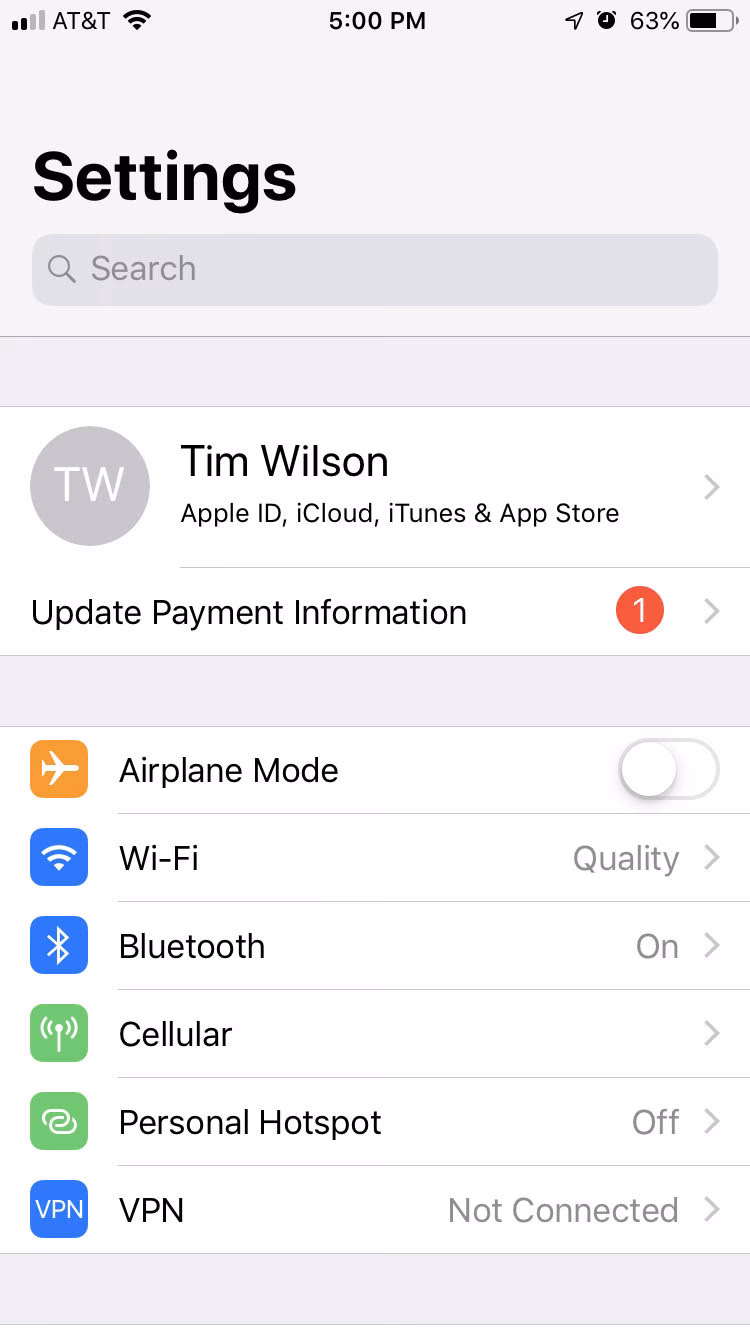The width and height of the screenshot is (750, 1334).
Task: Tap the red notification badge showing 1
Action: [x=639, y=610]
